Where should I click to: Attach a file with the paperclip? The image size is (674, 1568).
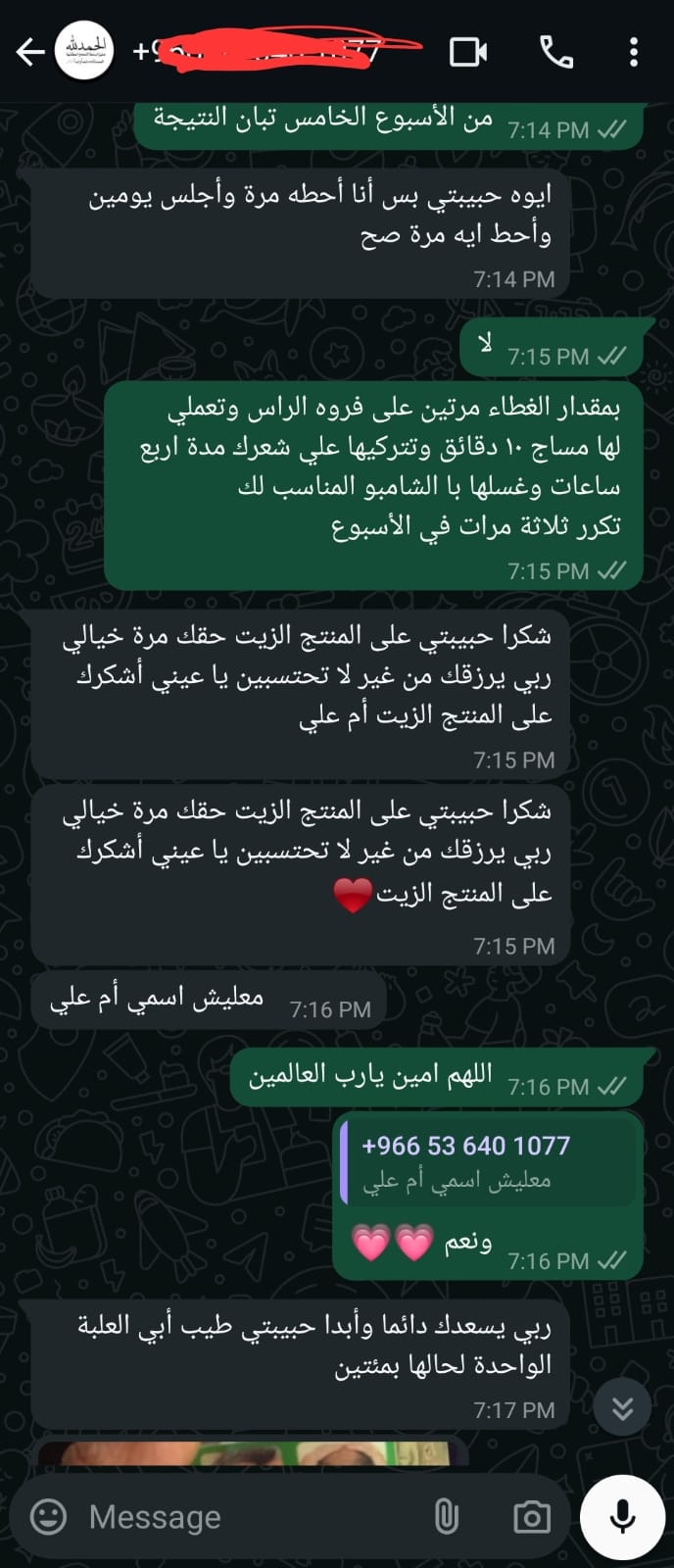[x=446, y=1517]
